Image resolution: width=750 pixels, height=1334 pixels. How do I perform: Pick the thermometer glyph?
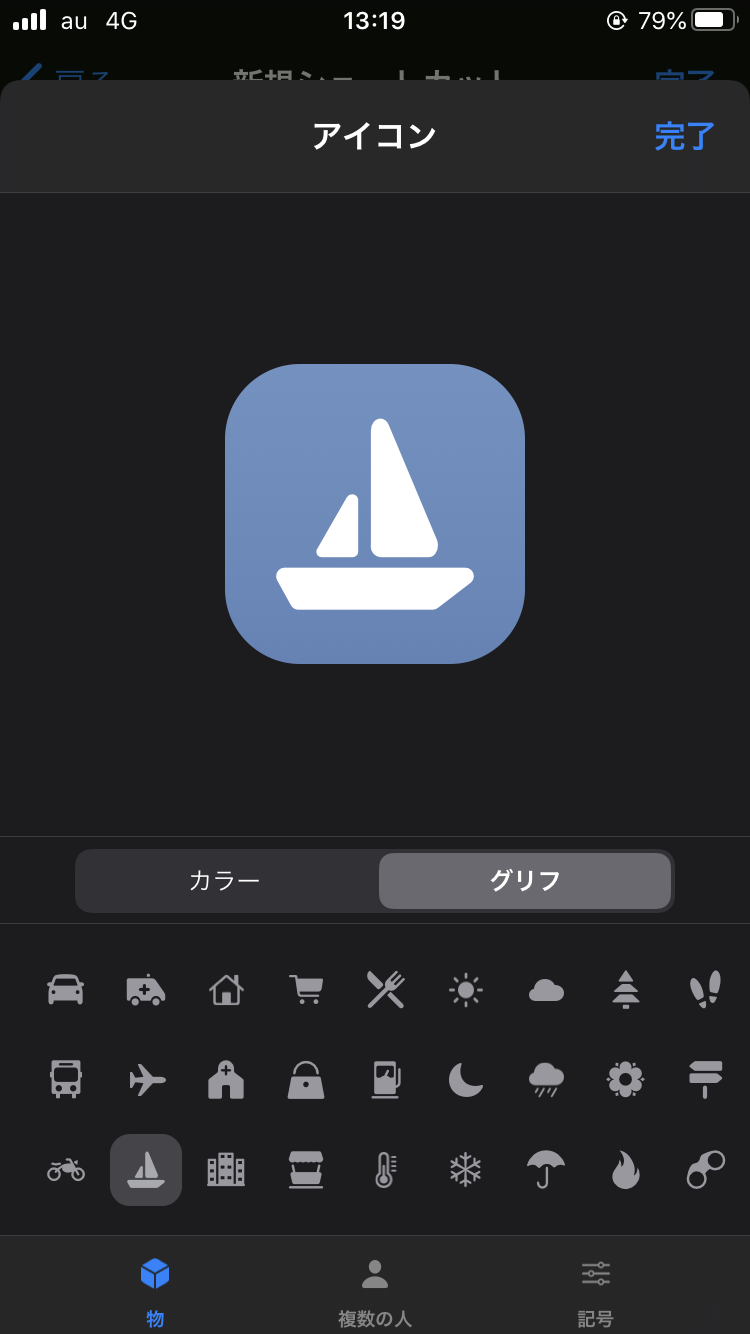coord(385,1169)
